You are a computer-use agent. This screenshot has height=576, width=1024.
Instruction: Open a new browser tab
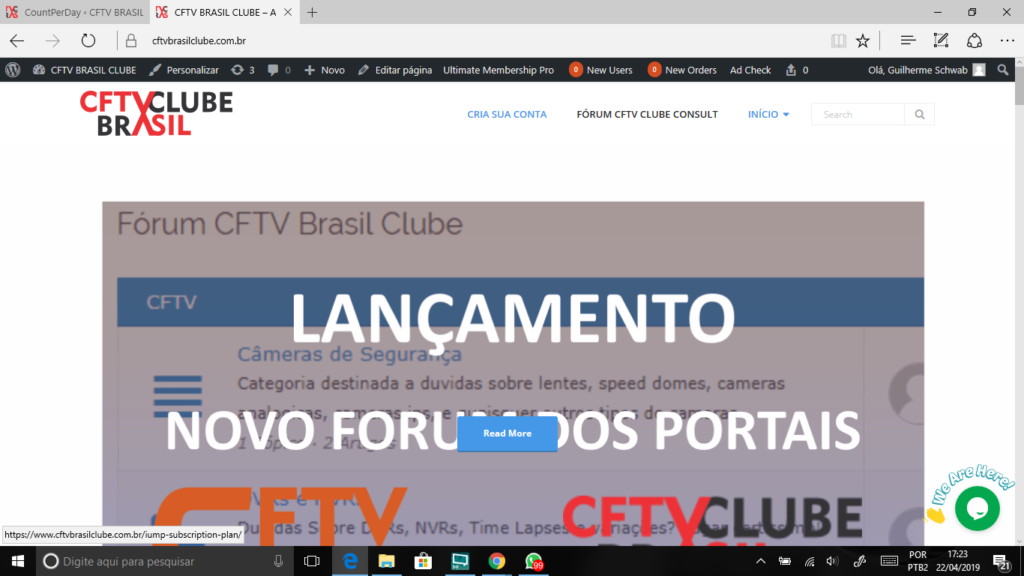(x=312, y=12)
